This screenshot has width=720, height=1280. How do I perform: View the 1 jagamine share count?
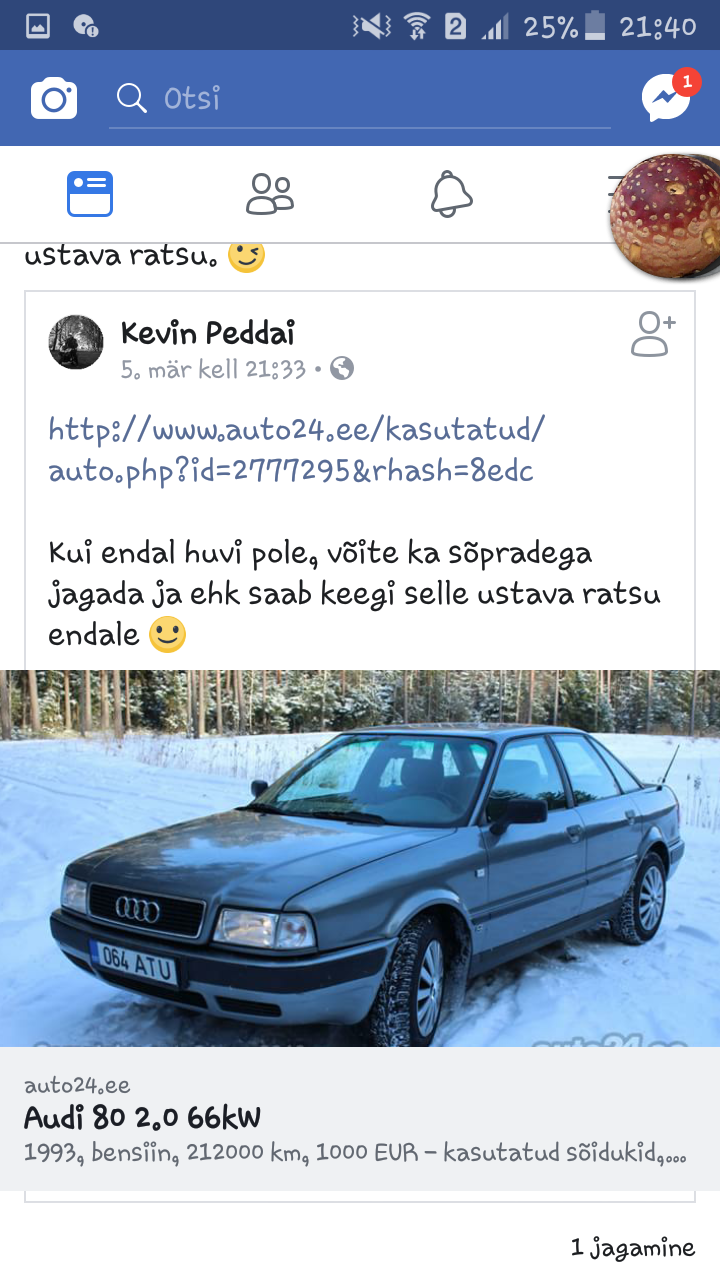click(632, 1247)
